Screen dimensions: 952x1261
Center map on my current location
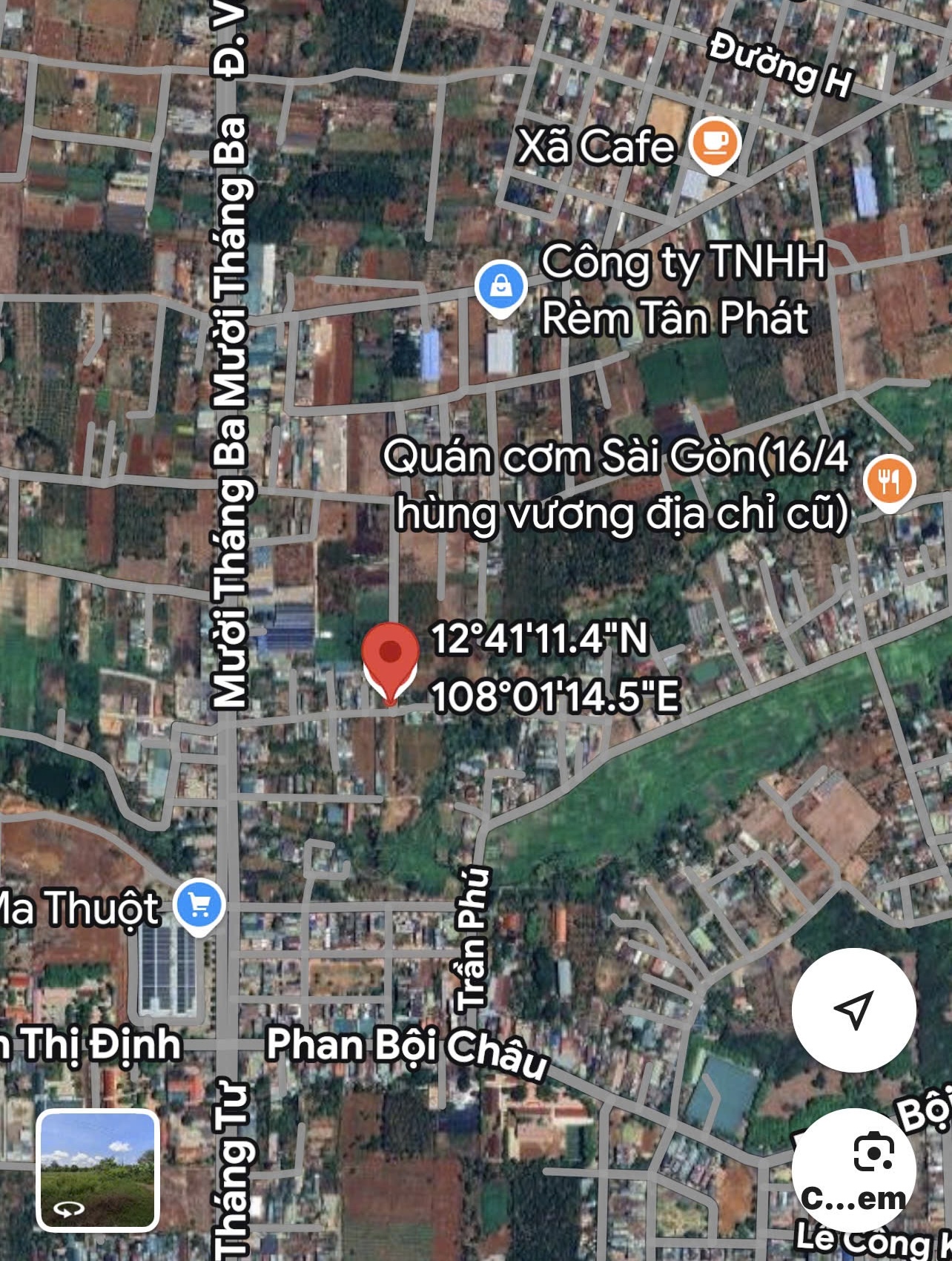click(x=853, y=1009)
